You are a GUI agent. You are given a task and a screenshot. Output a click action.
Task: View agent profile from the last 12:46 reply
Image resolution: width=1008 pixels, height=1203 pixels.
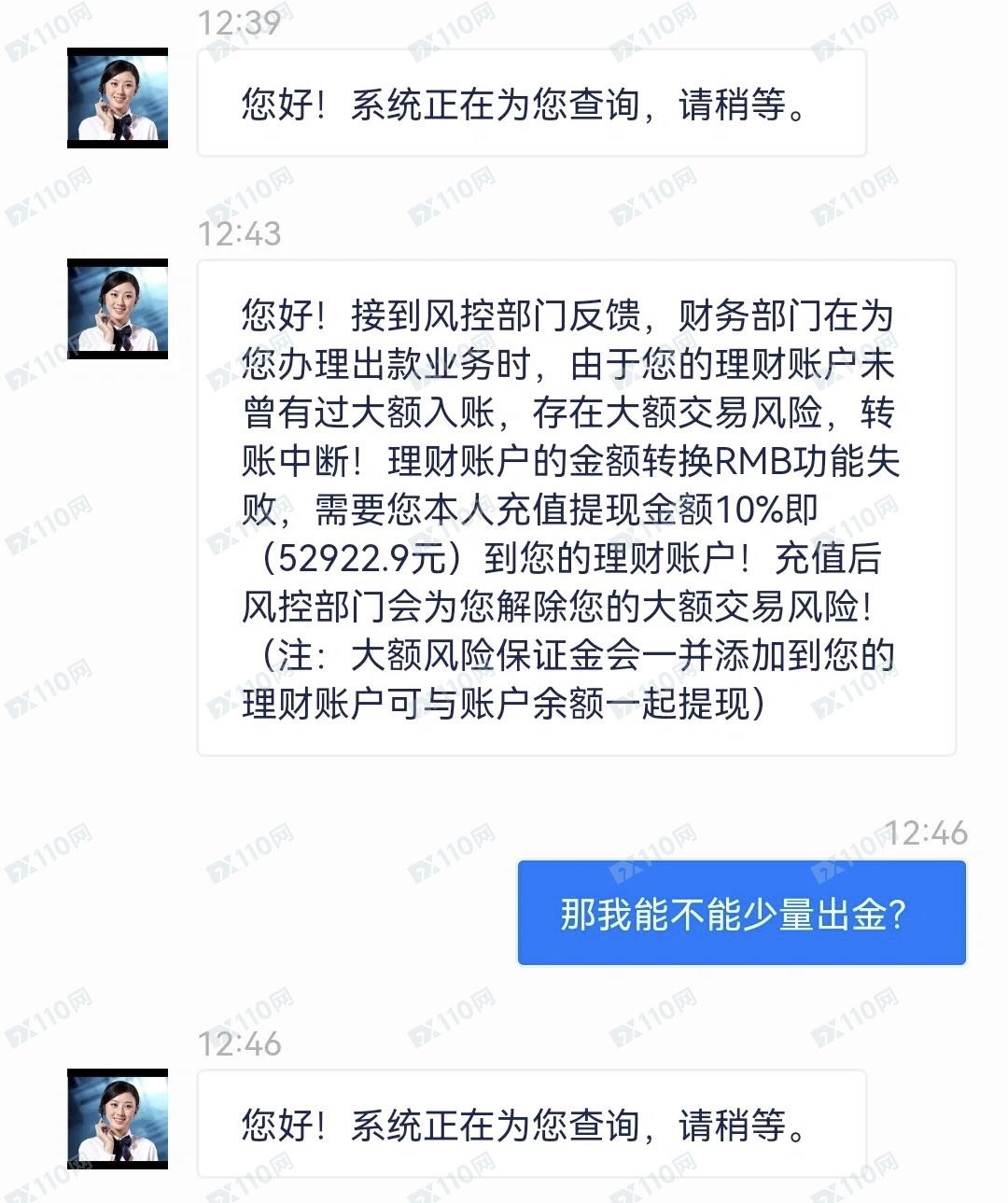point(118,1119)
